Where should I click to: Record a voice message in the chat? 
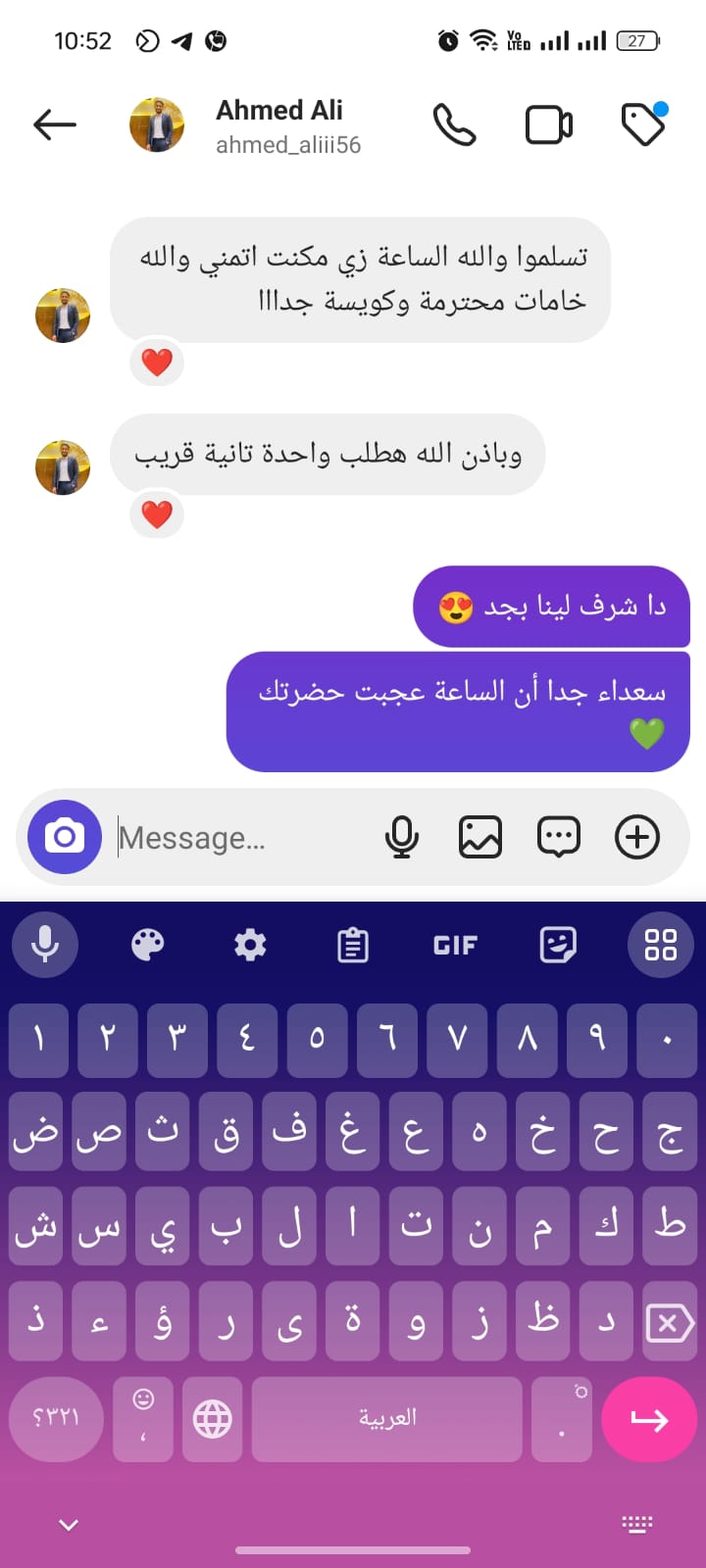coord(402,837)
